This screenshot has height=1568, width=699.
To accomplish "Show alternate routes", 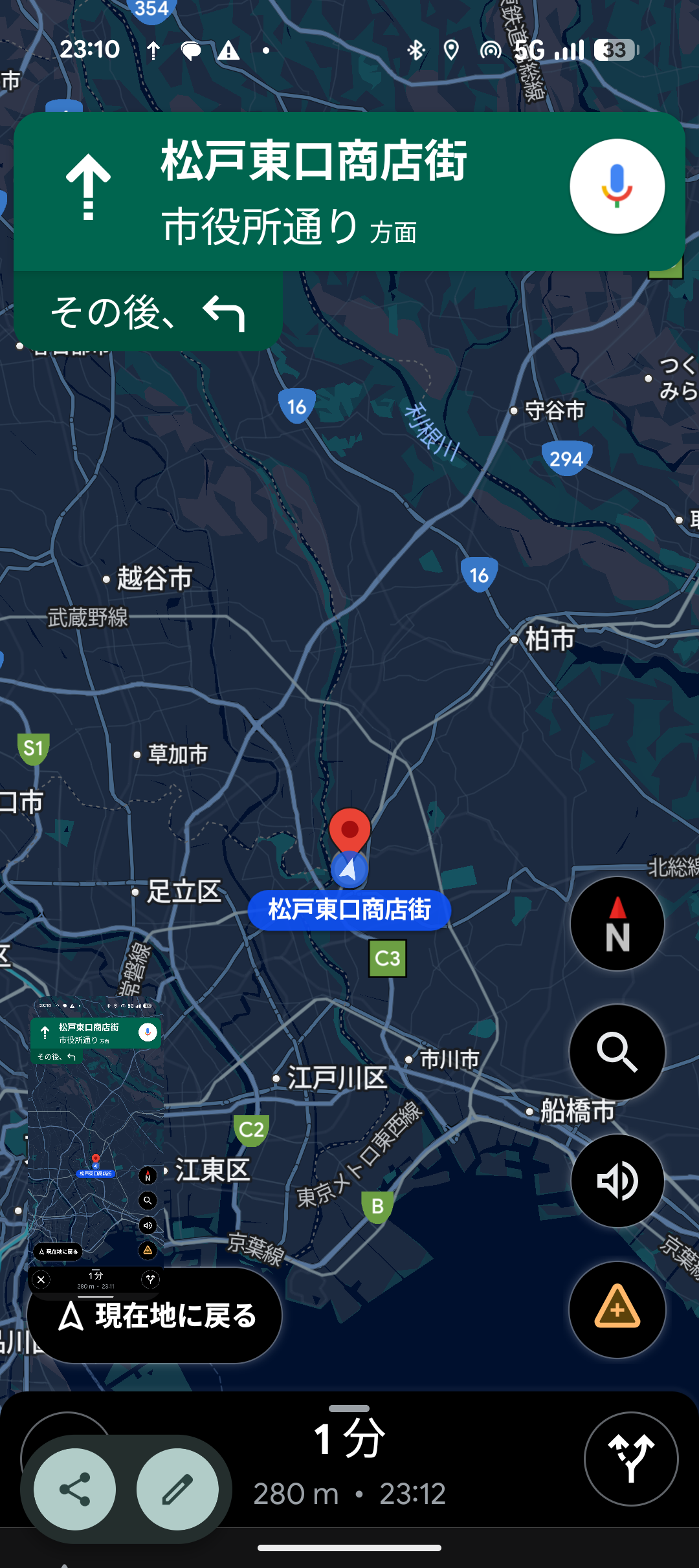I will [631, 1459].
